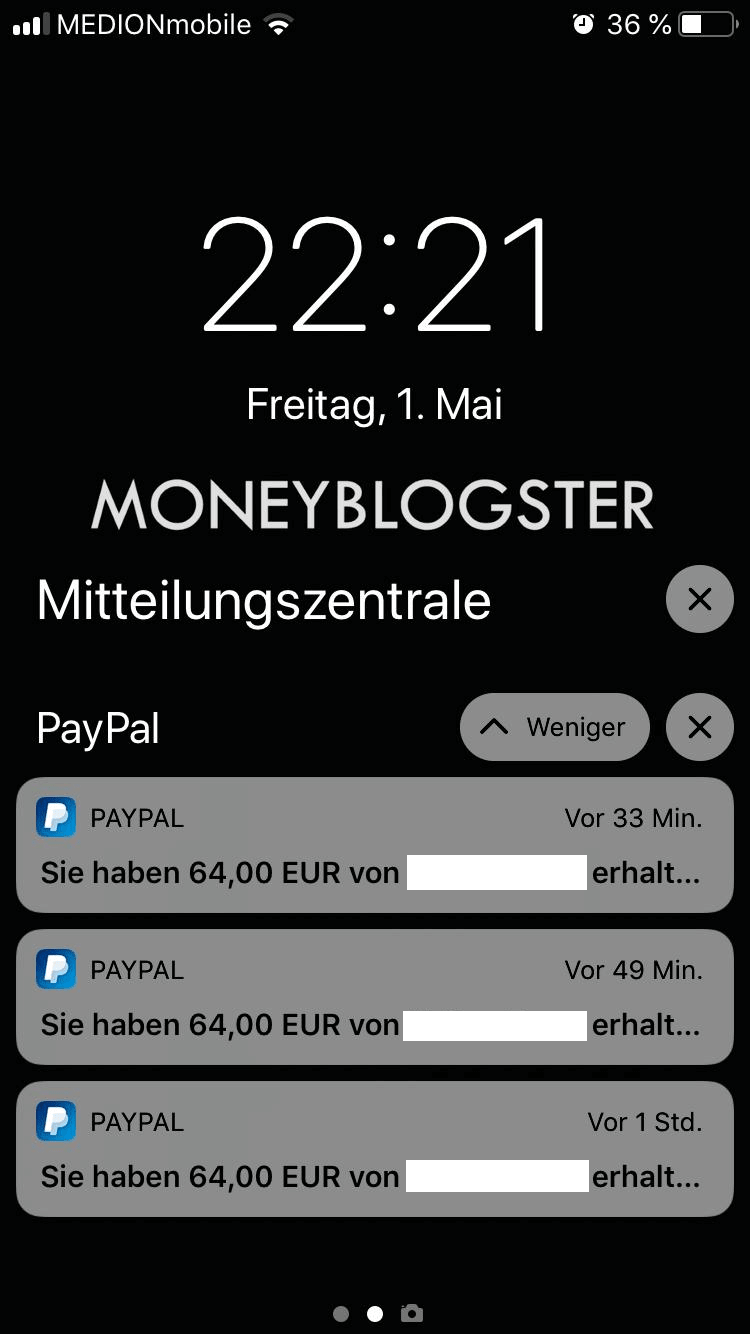Screen dimensions: 750x1334
Task: Collapse PayPal notifications with Weniger
Action: pyautogui.click(x=554, y=727)
